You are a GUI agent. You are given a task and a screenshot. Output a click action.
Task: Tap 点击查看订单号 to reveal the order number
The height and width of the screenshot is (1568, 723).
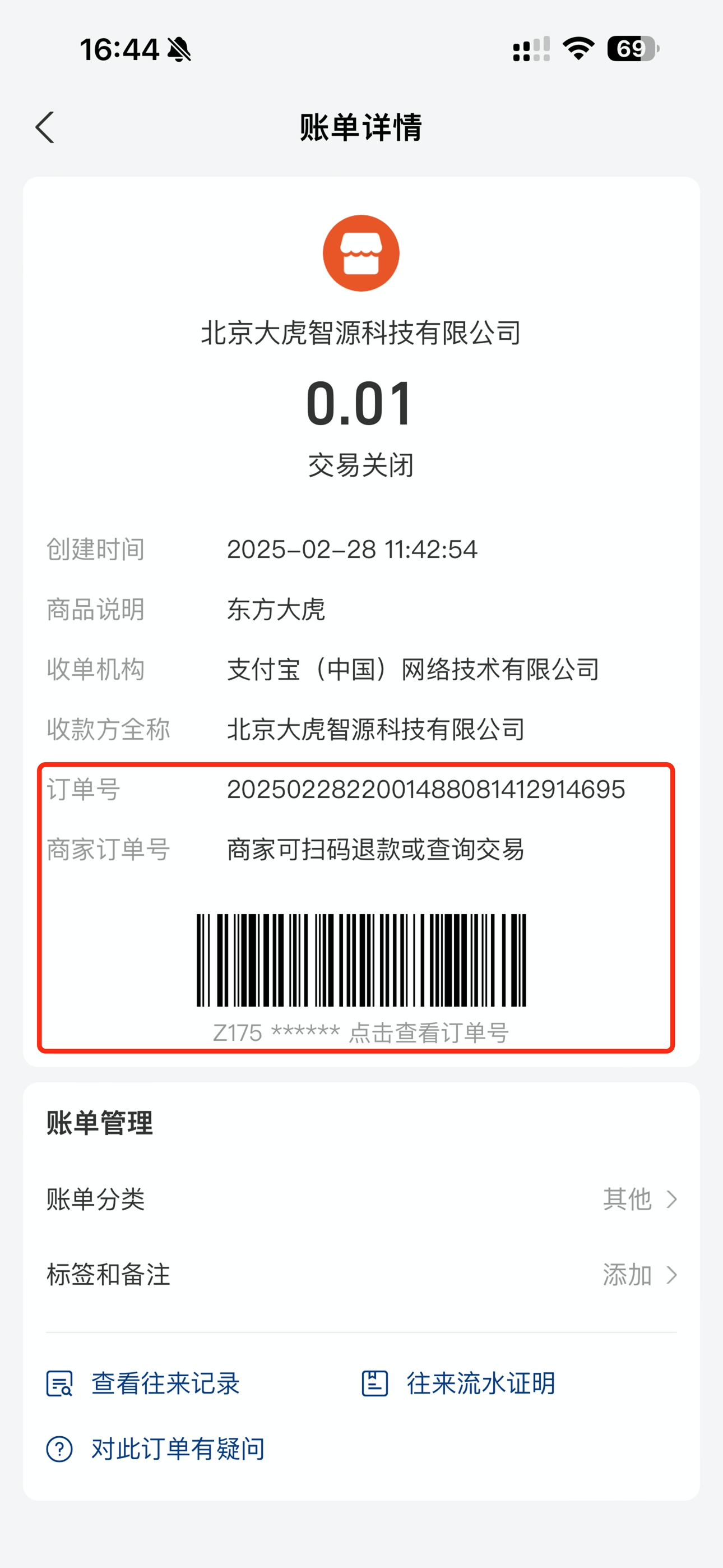tap(428, 1033)
